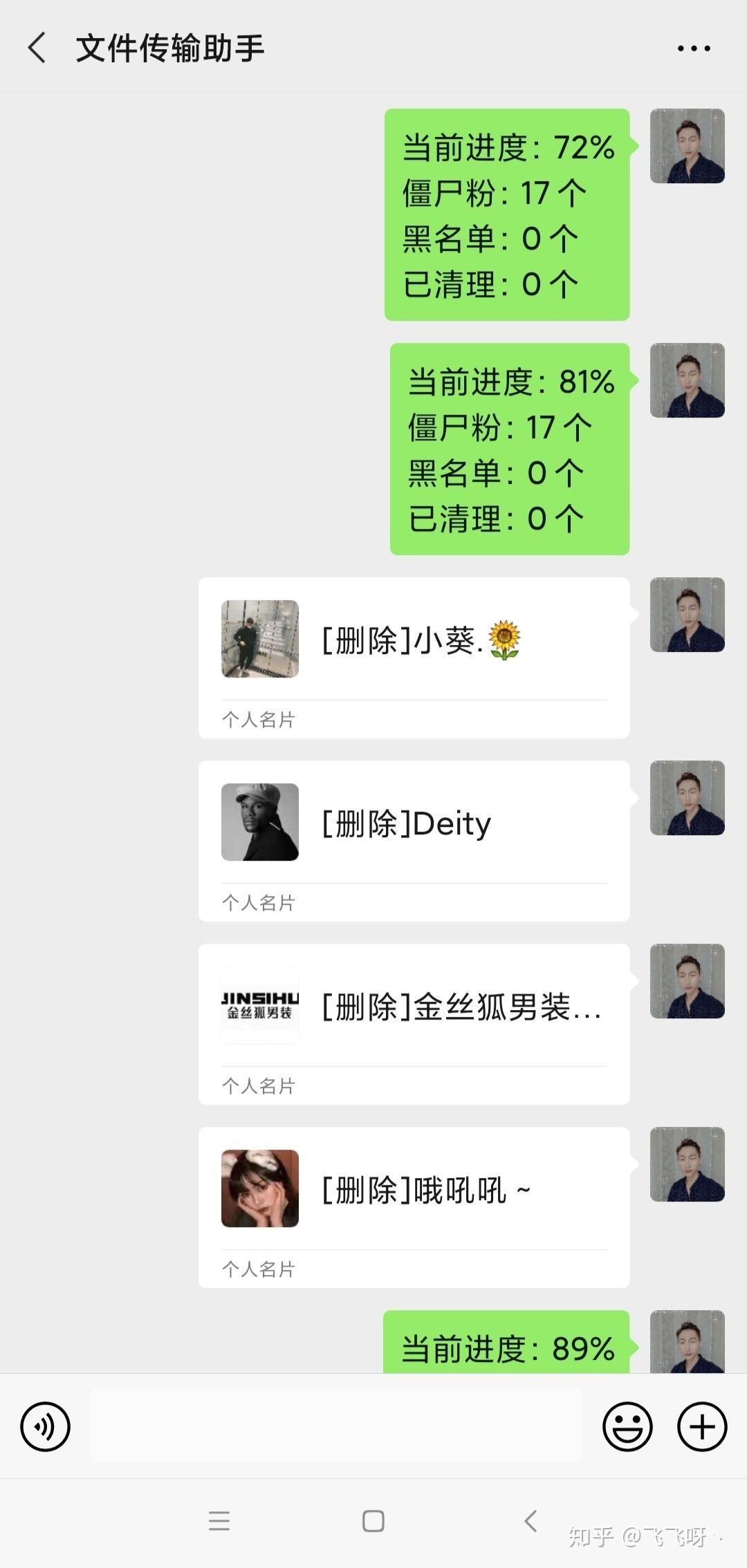Switch to voice message input

[46, 1426]
